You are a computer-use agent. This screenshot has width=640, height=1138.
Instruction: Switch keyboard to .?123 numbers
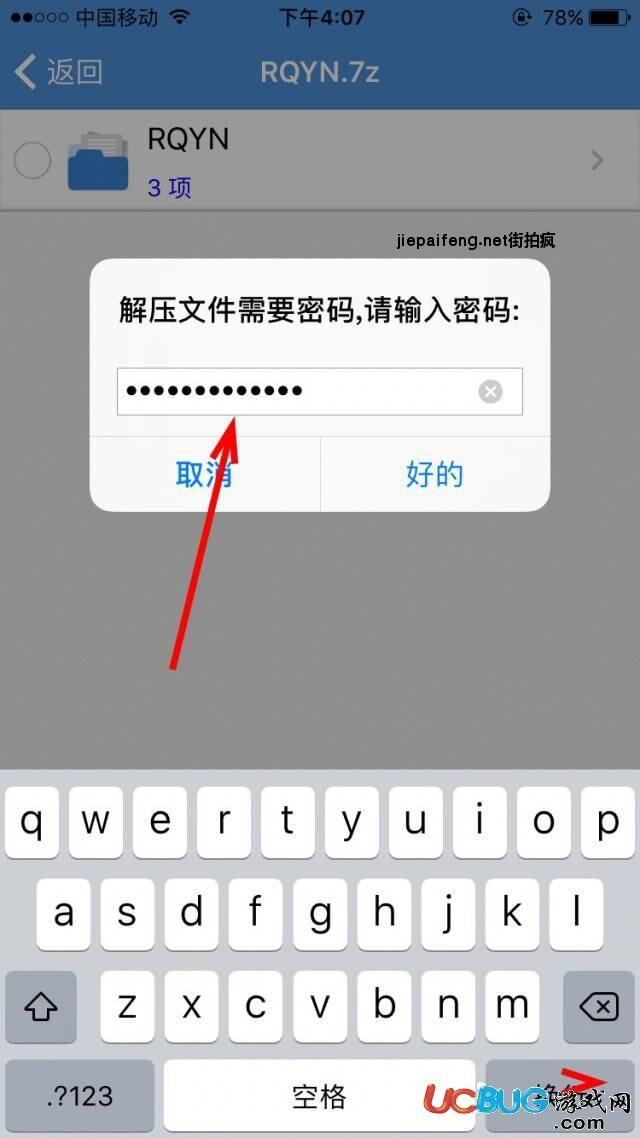pyautogui.click(x=80, y=1096)
